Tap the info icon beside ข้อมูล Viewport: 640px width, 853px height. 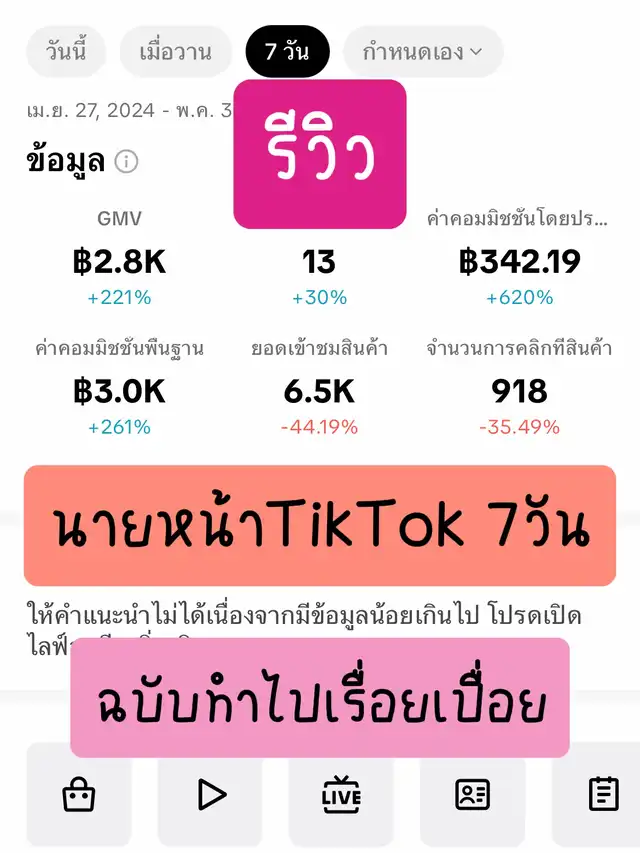(x=126, y=162)
